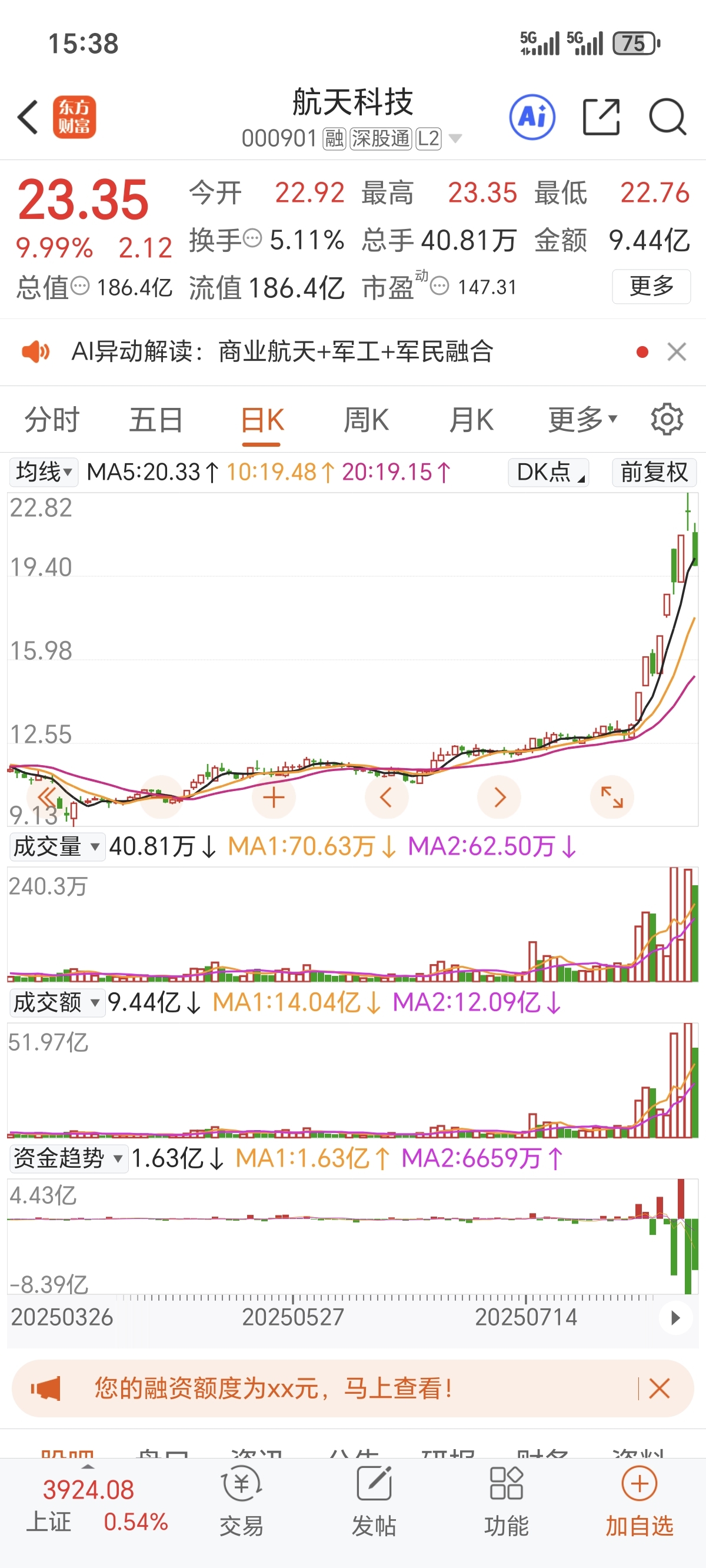
Task: Select the 月K tab
Action: point(471,420)
